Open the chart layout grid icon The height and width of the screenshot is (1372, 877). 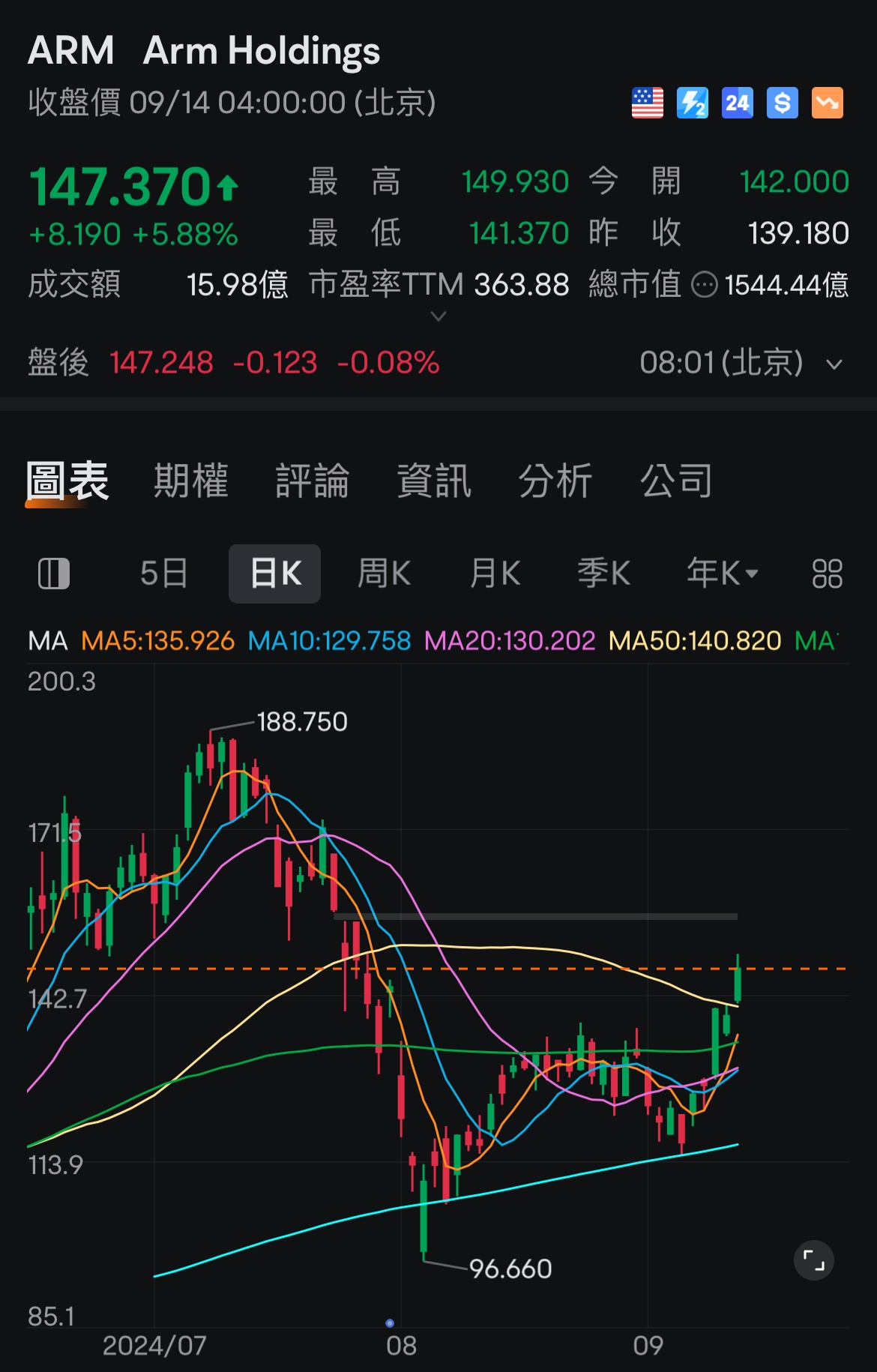pos(827,574)
